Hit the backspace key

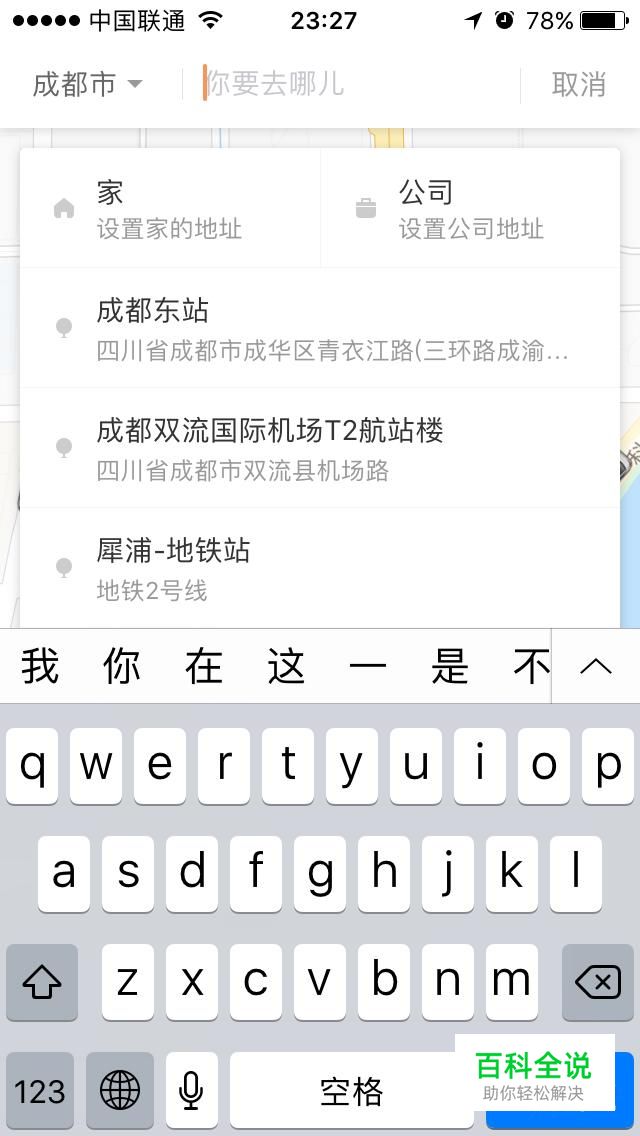(x=597, y=982)
